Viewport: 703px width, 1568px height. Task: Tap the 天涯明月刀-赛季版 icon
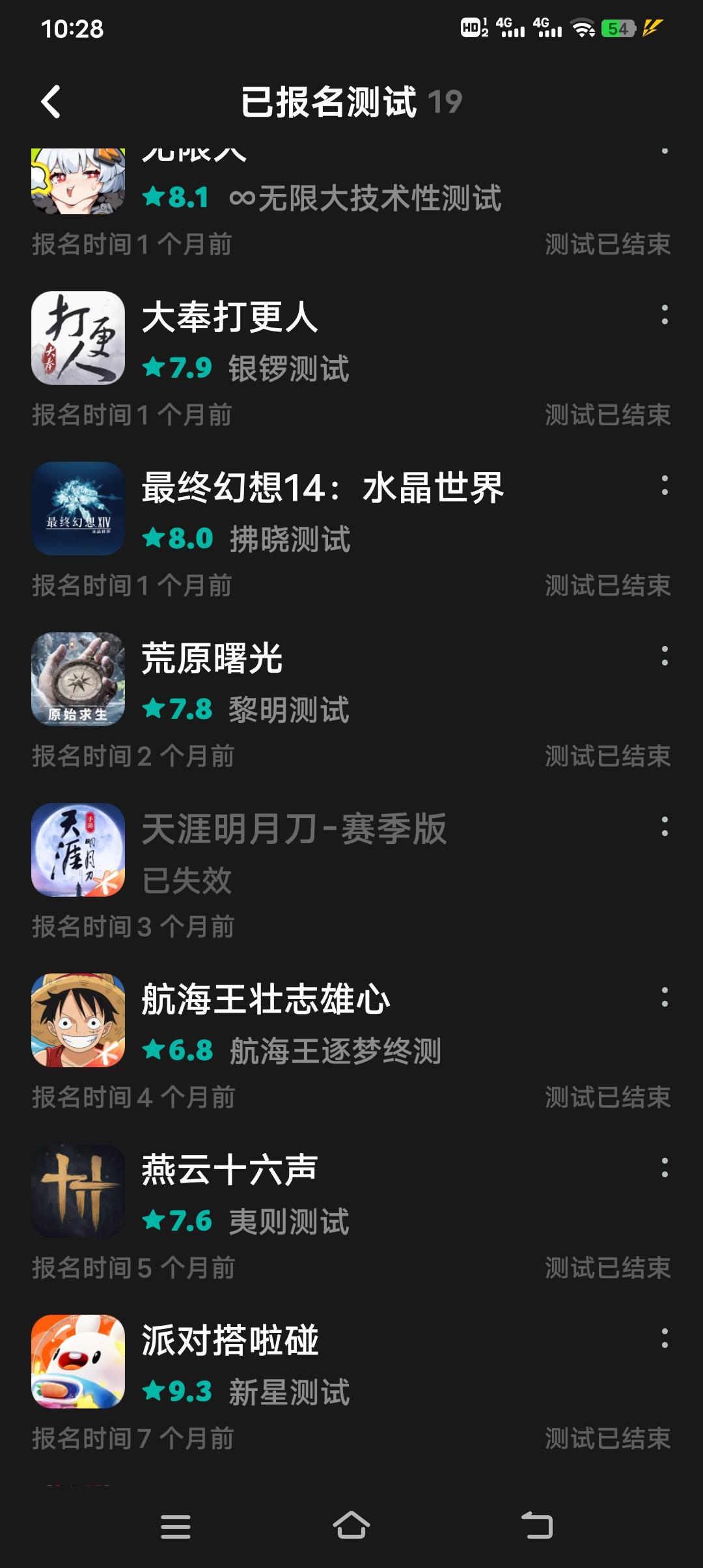click(78, 850)
